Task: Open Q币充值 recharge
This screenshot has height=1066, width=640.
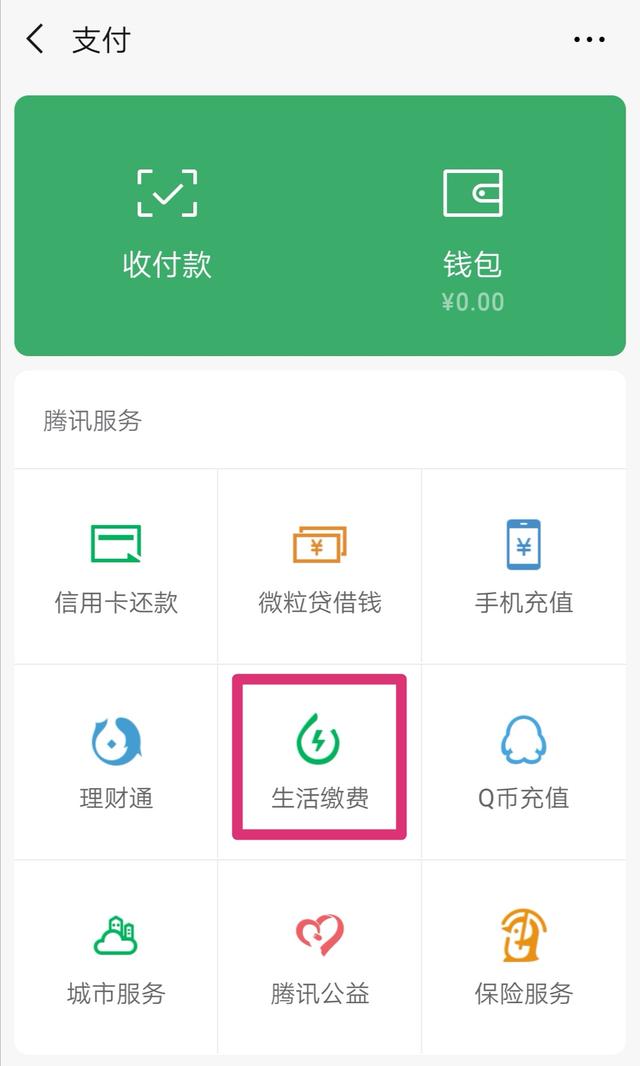Action: tap(523, 762)
